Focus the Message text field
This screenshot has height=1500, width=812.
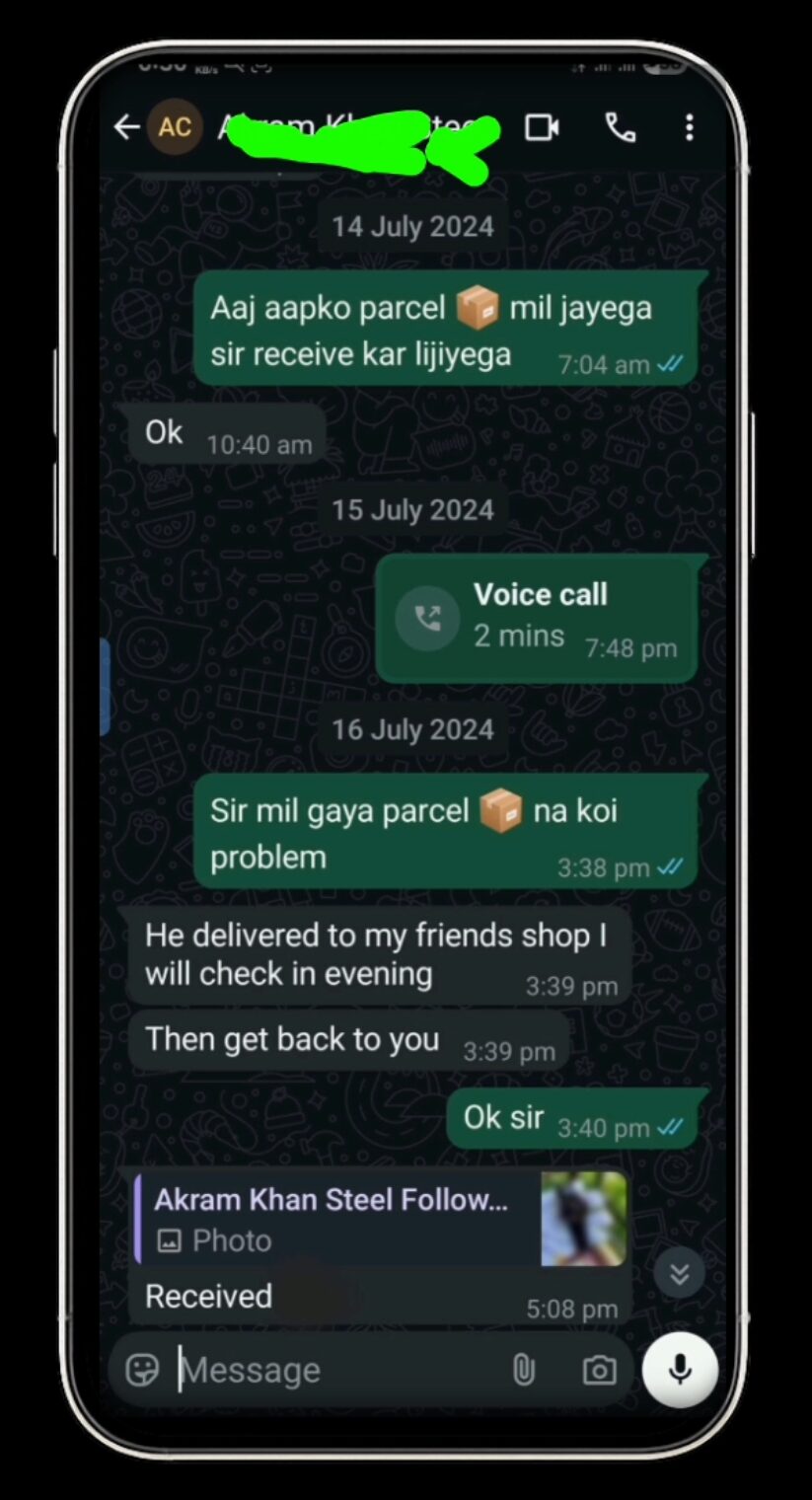click(335, 1370)
